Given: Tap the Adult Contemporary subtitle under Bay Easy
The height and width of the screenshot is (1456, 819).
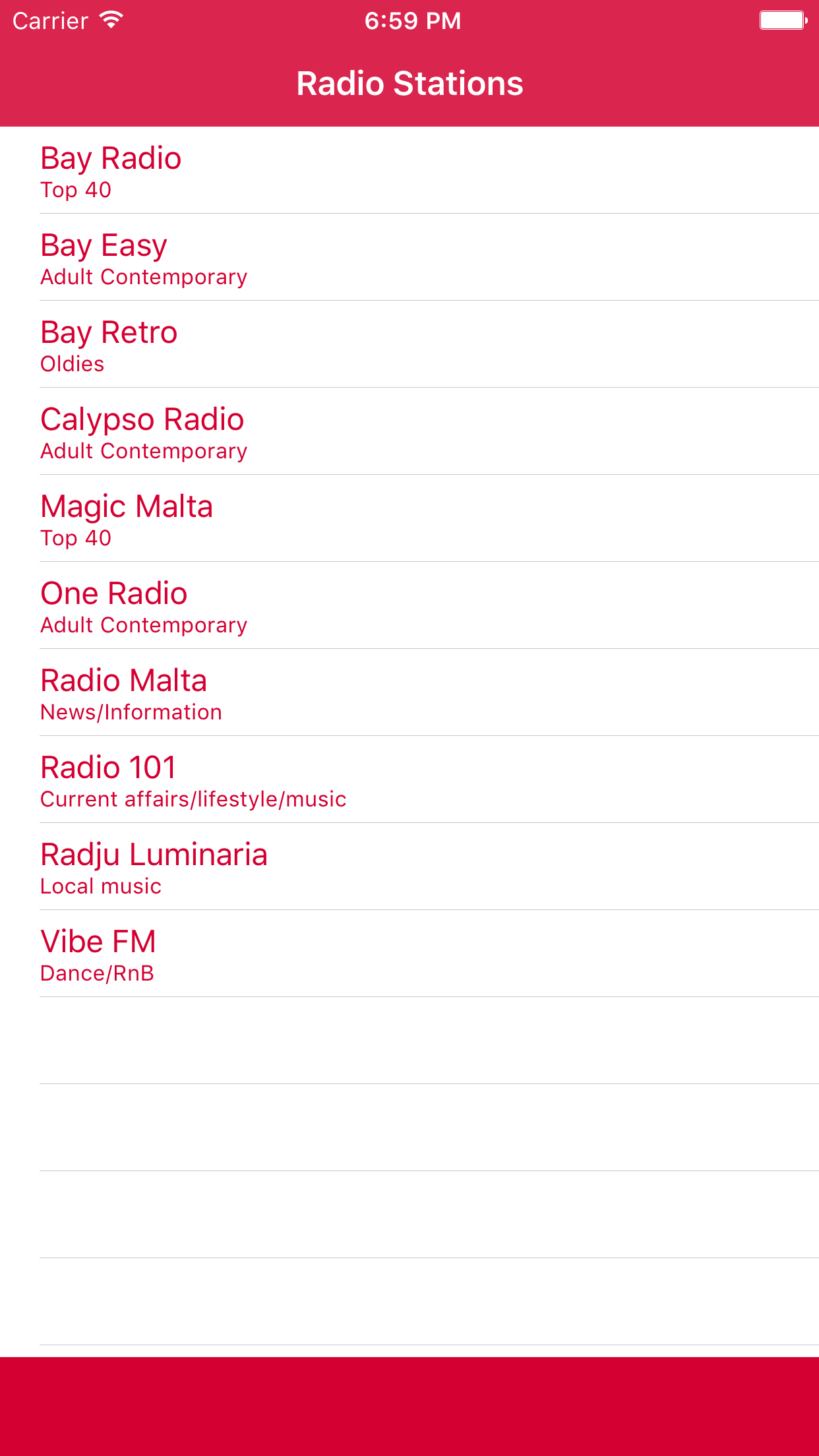Looking at the screenshot, I should click(x=143, y=277).
